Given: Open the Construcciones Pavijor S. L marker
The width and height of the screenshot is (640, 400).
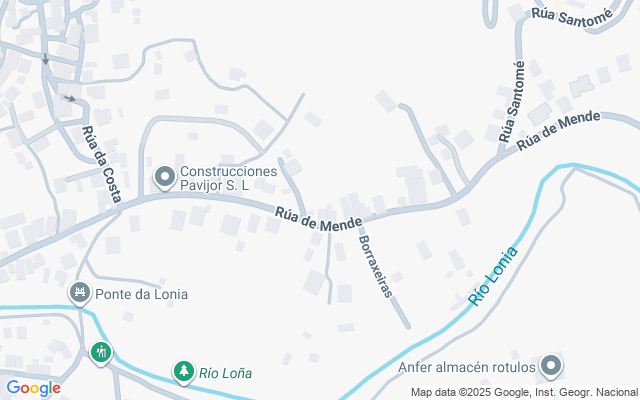Looking at the screenshot, I should [x=164, y=177].
